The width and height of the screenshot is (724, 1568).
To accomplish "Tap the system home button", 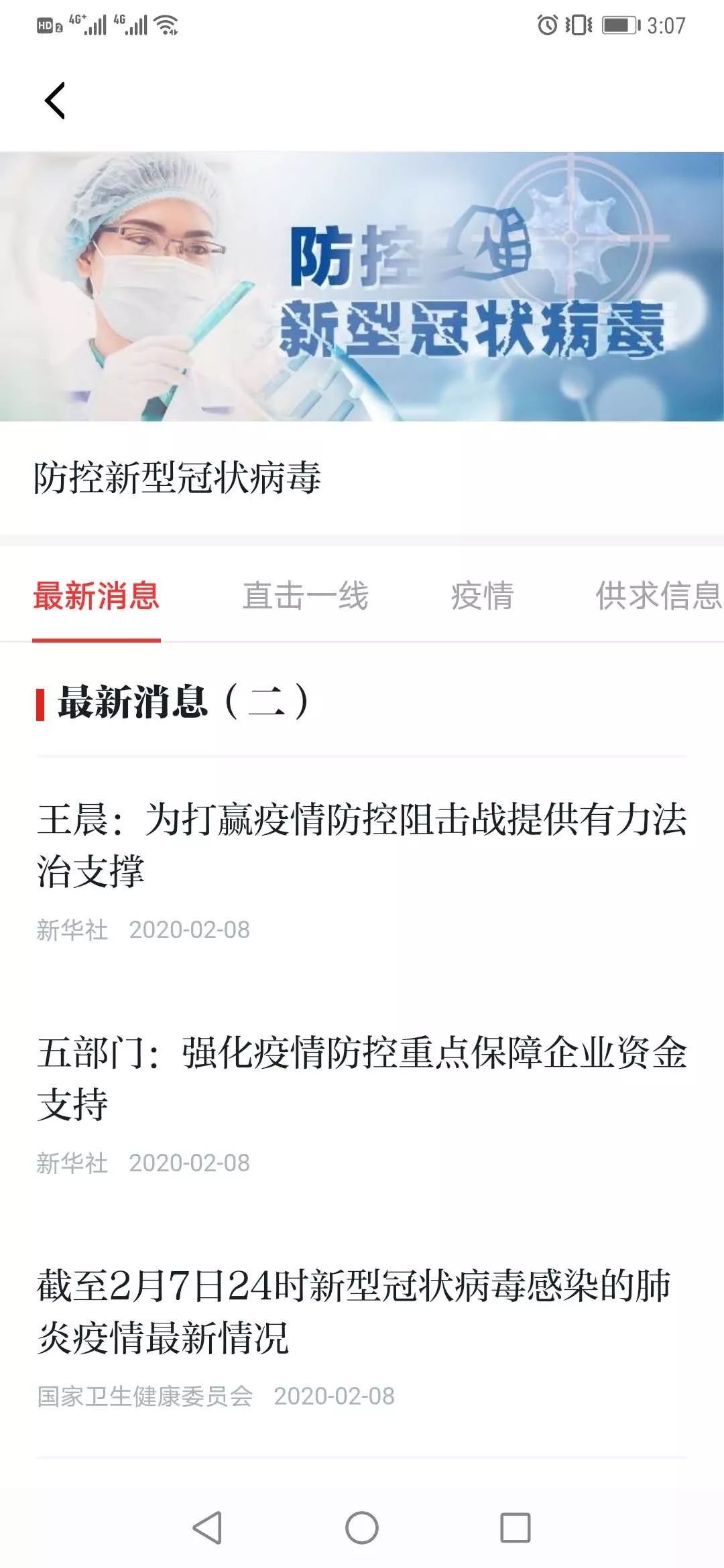I will [x=362, y=1528].
